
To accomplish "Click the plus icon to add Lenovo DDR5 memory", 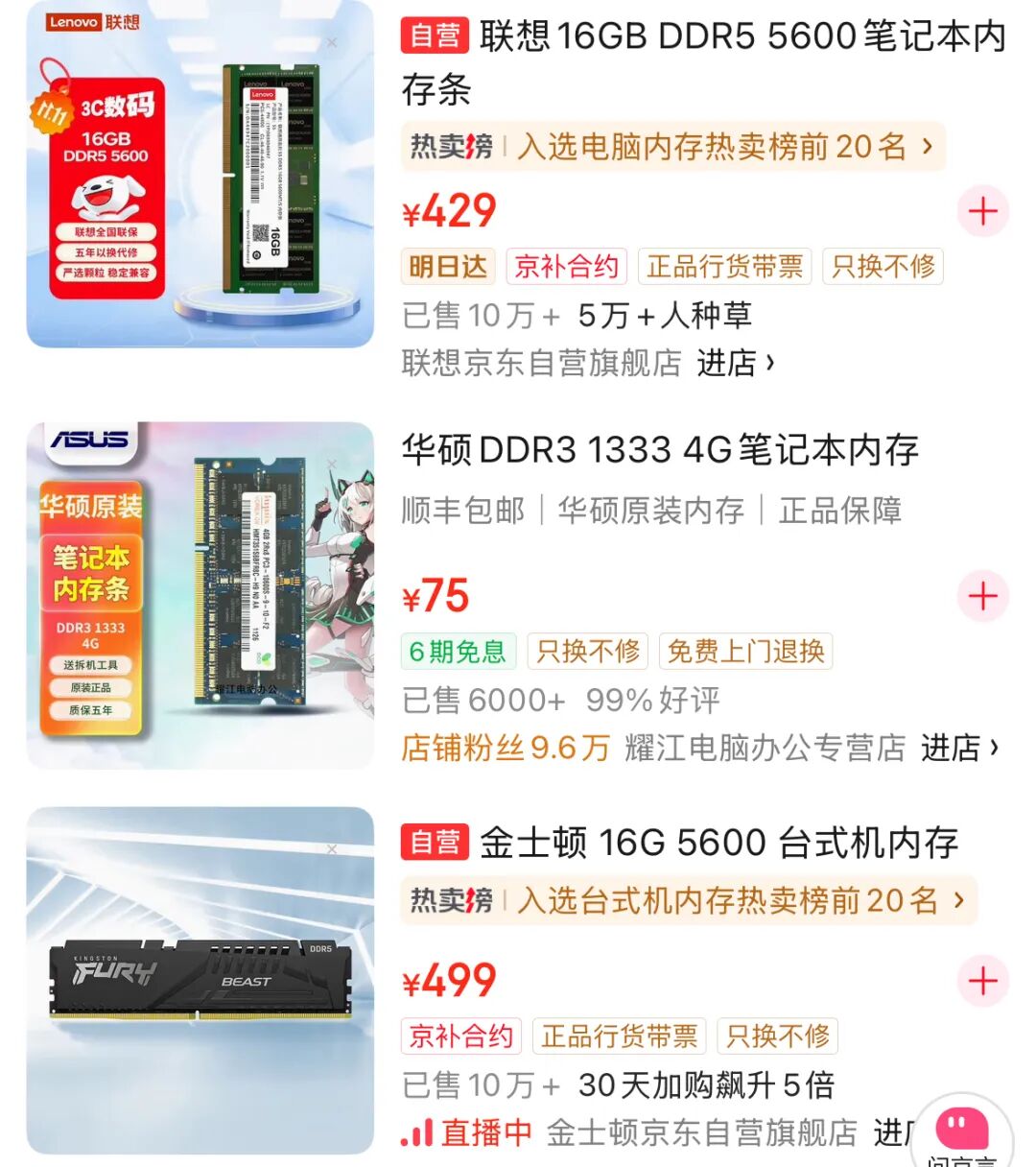I will coord(982,211).
